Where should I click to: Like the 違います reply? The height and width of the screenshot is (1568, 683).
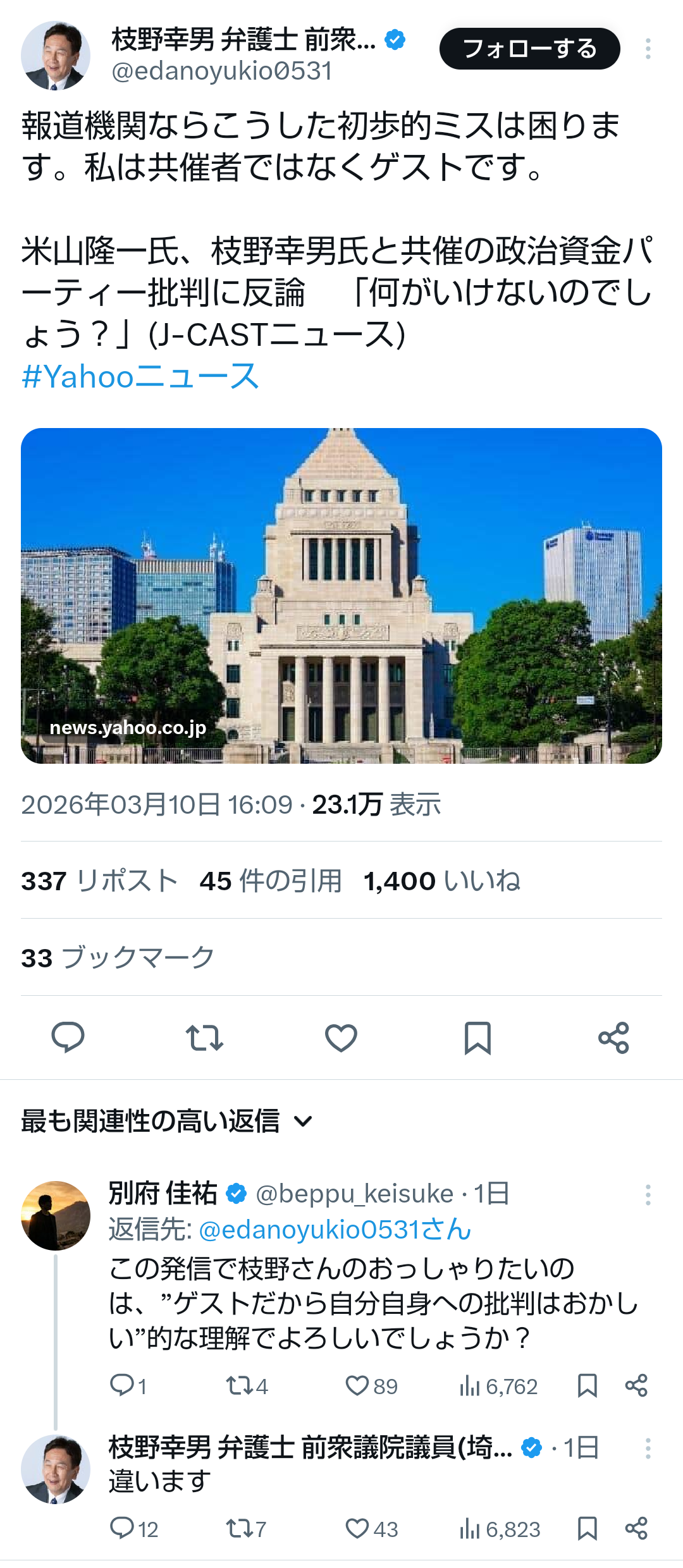(357, 1529)
